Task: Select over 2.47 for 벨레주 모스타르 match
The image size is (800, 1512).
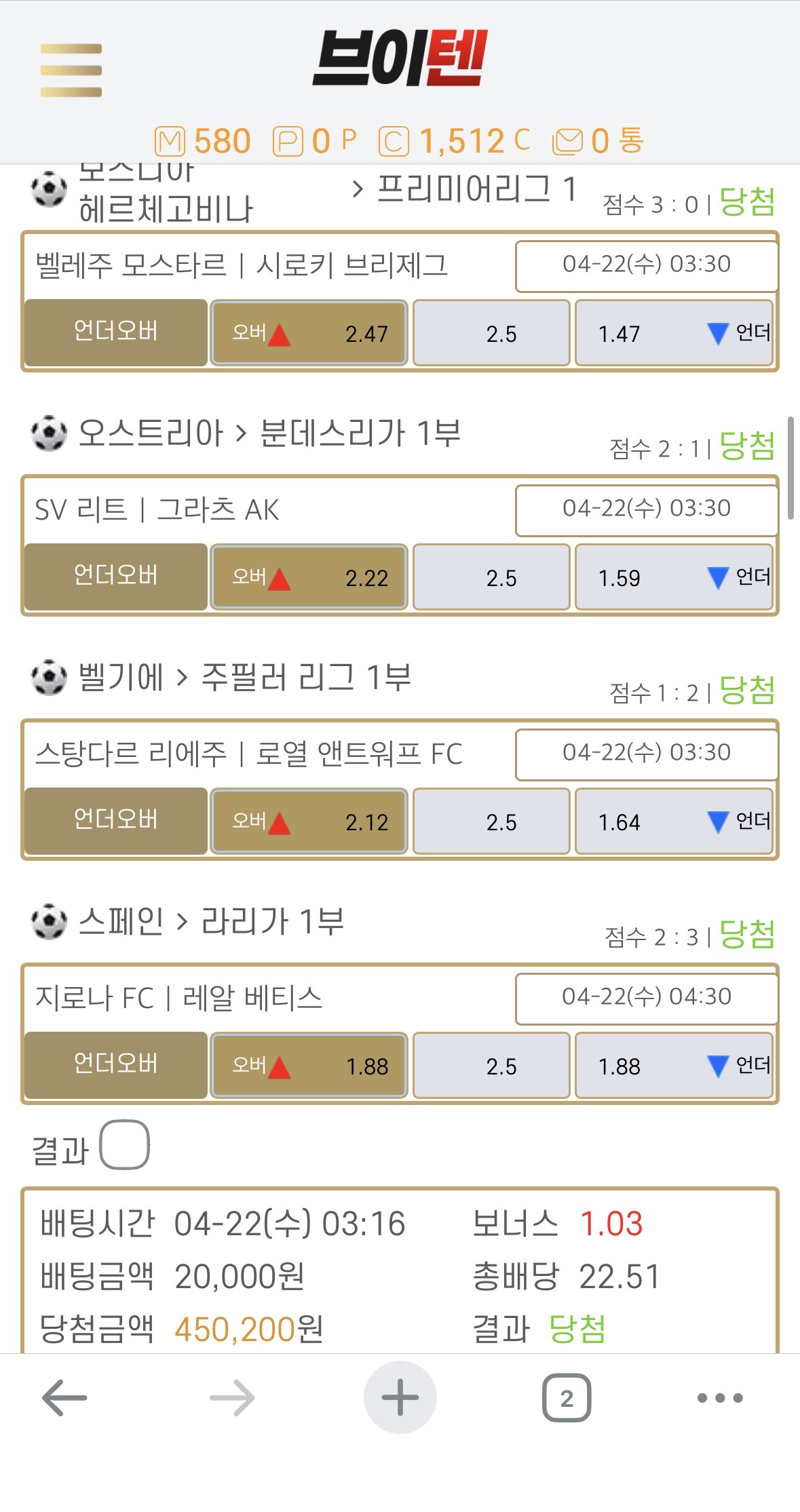Action: pyautogui.click(x=309, y=333)
